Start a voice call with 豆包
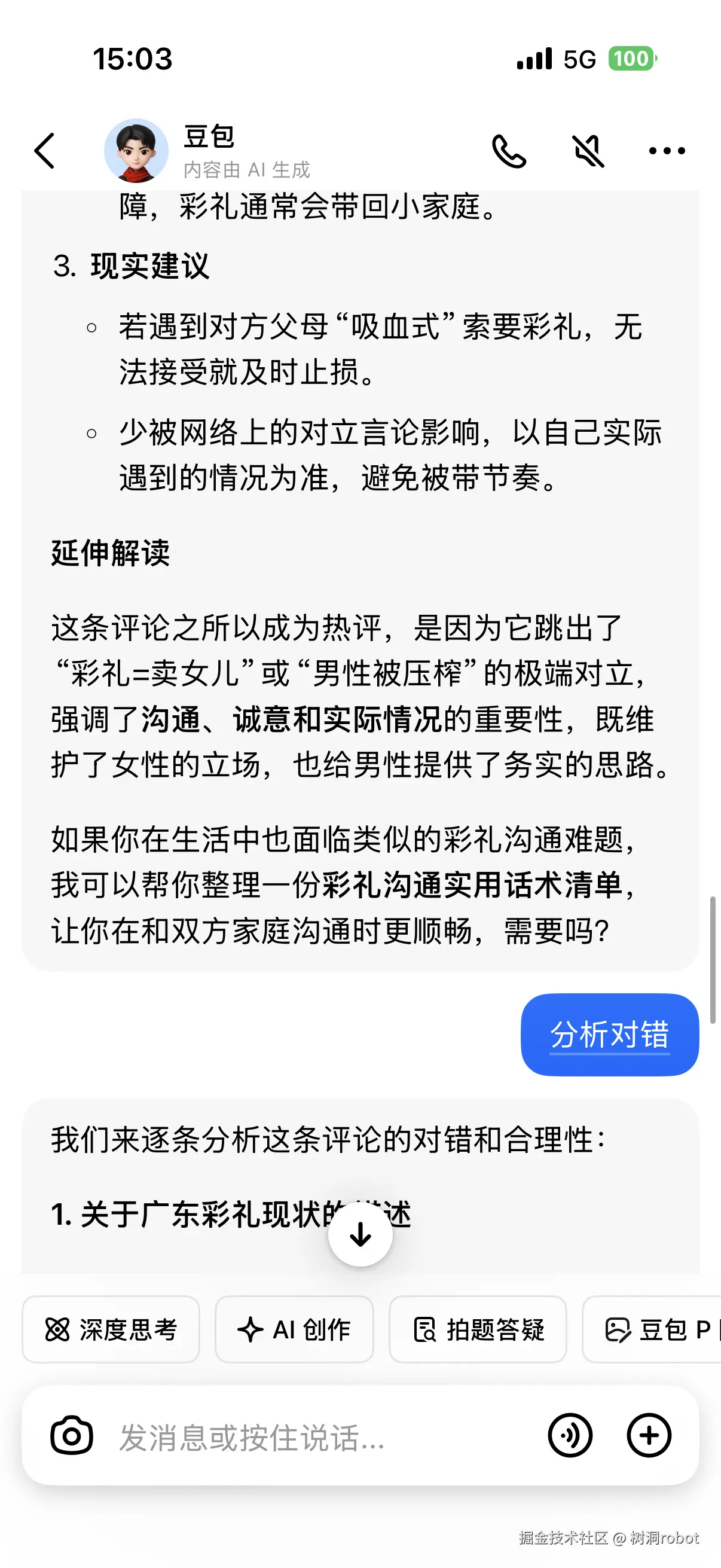This screenshot has height=1568, width=721. pyautogui.click(x=510, y=150)
